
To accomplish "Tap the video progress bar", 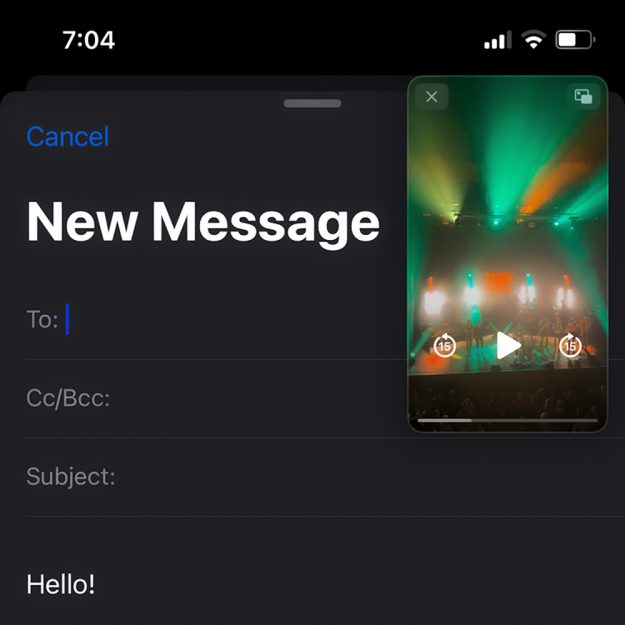I will (507, 421).
